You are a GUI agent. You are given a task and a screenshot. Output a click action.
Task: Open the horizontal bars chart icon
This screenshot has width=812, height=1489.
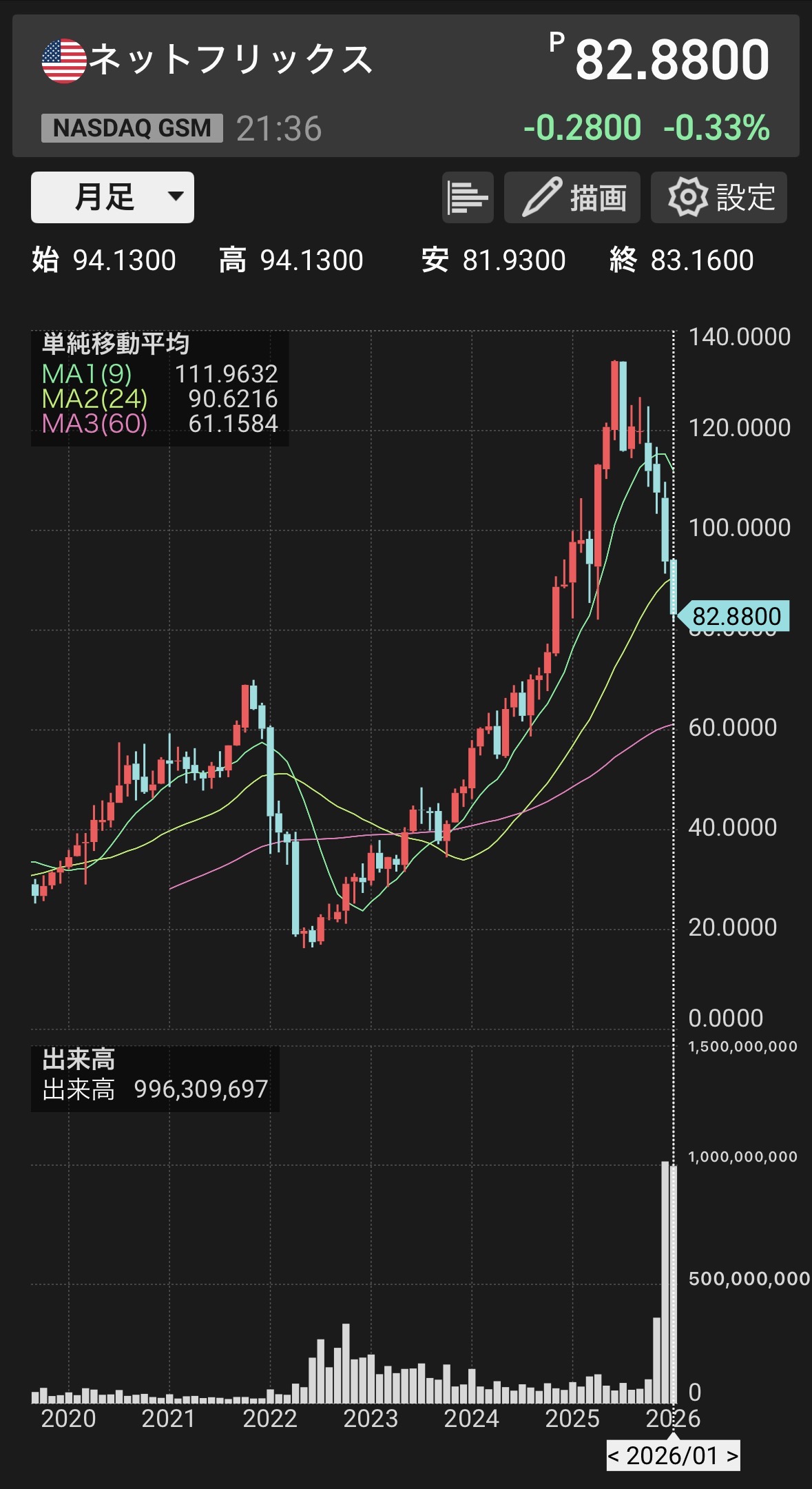coord(468,198)
